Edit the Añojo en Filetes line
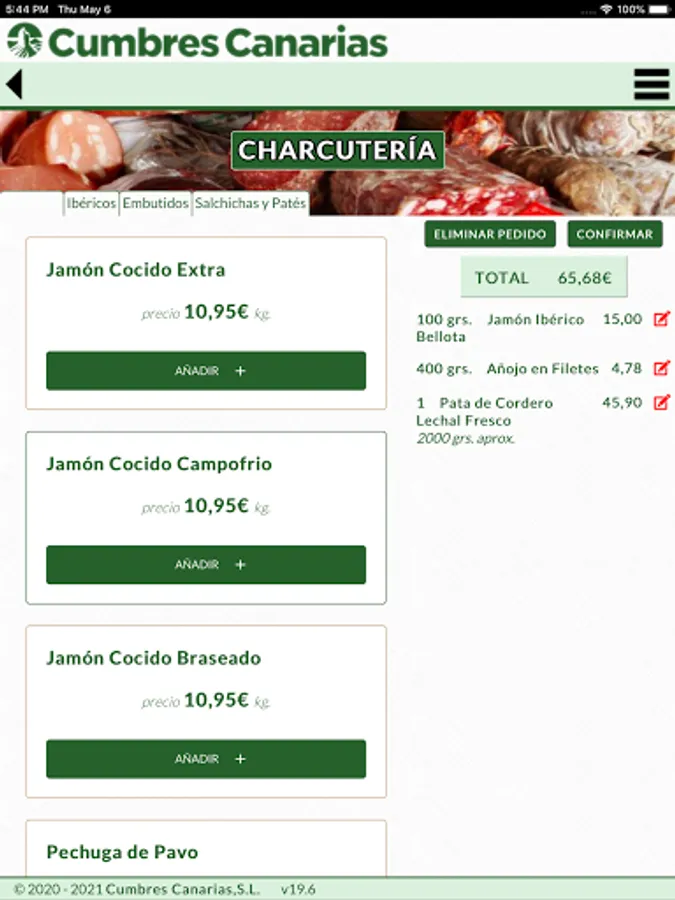The width and height of the screenshot is (675, 900). [661, 368]
